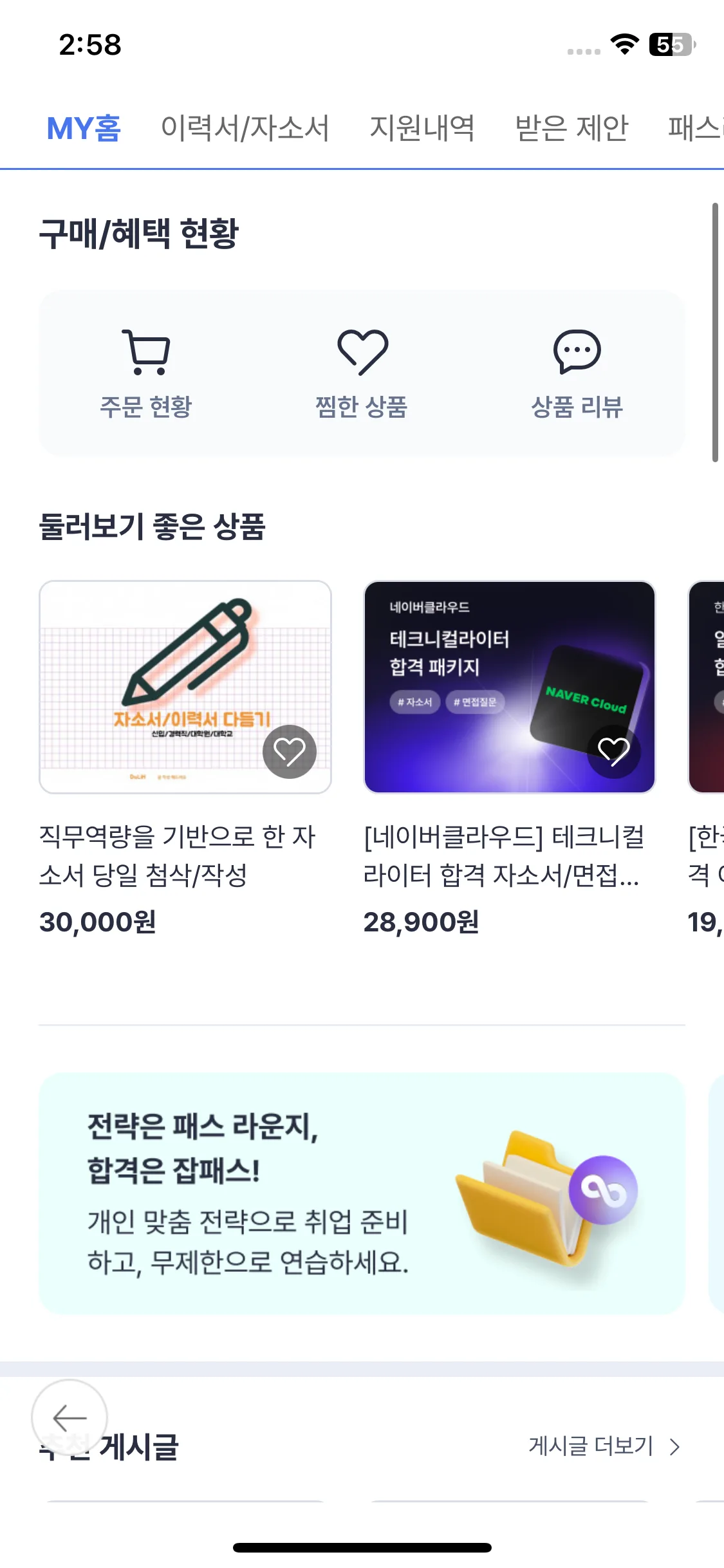Select the 받은 제안 tab
The height and width of the screenshot is (1568, 724).
571,127
